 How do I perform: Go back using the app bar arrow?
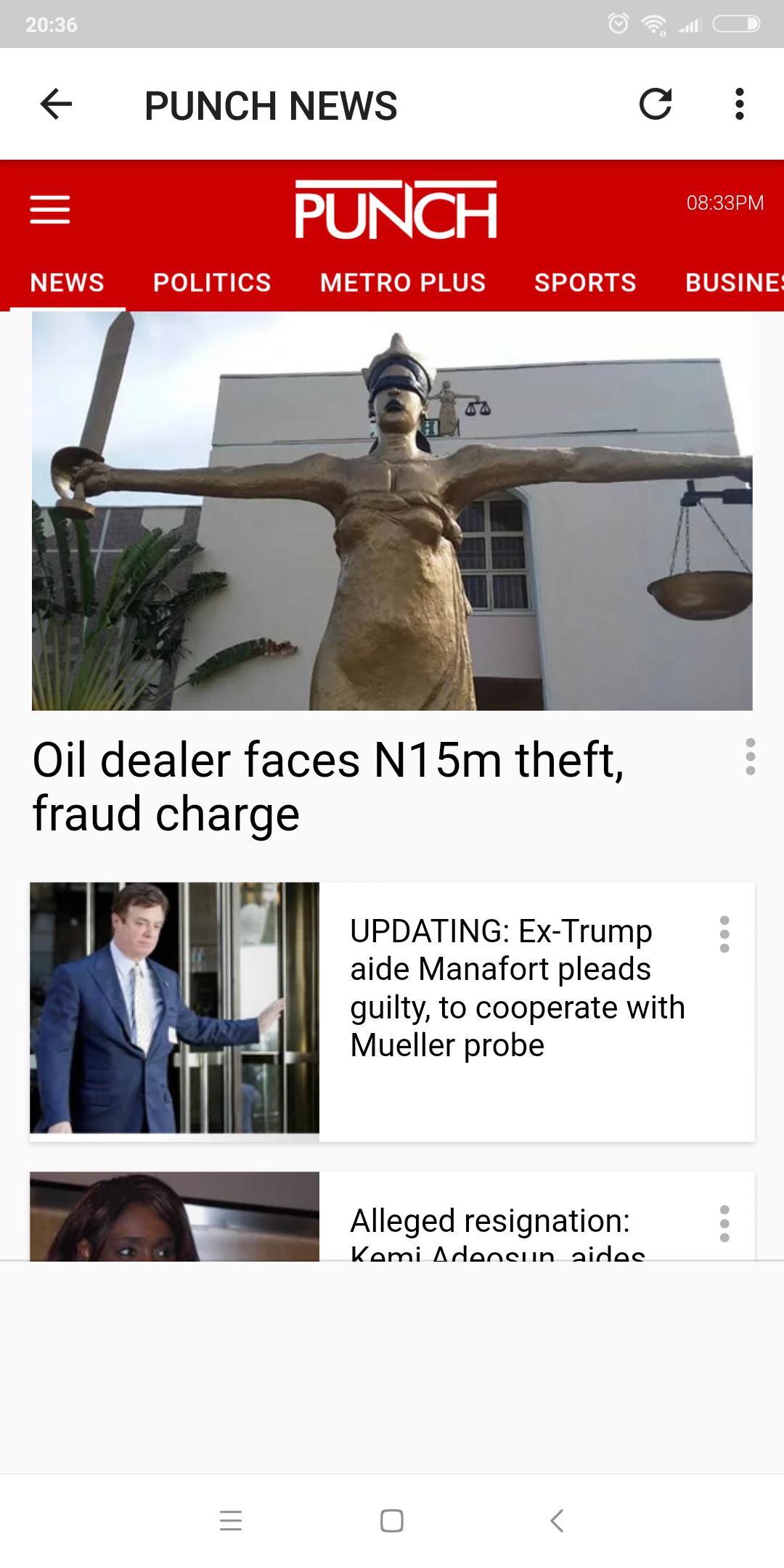pyautogui.click(x=56, y=105)
